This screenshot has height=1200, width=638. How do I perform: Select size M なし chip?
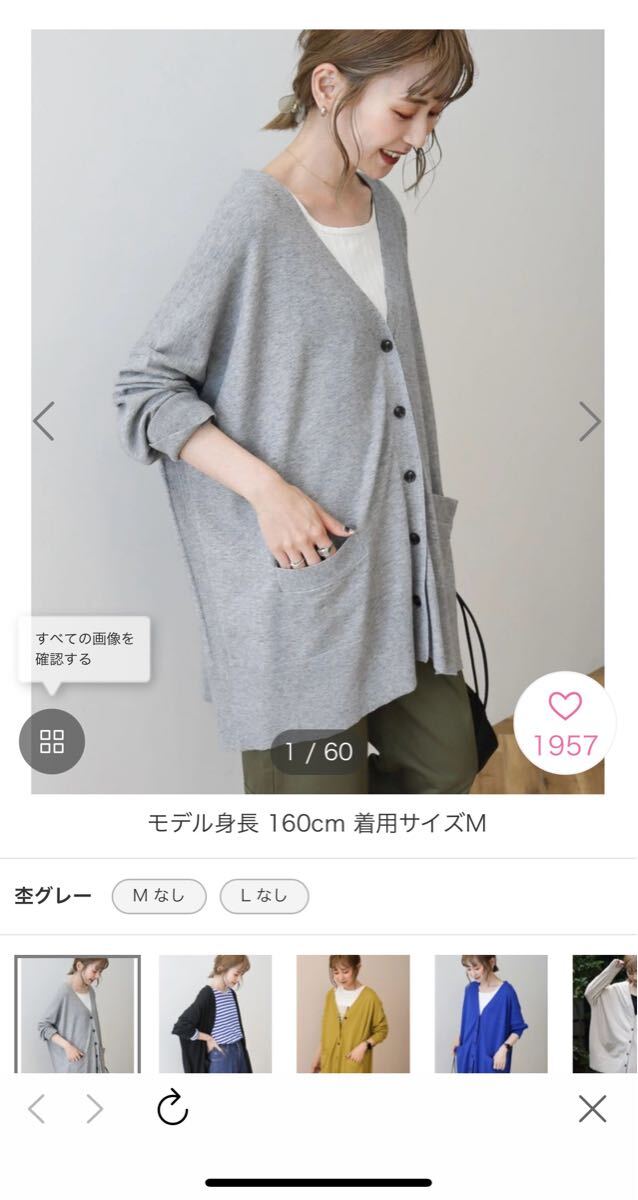(159, 896)
